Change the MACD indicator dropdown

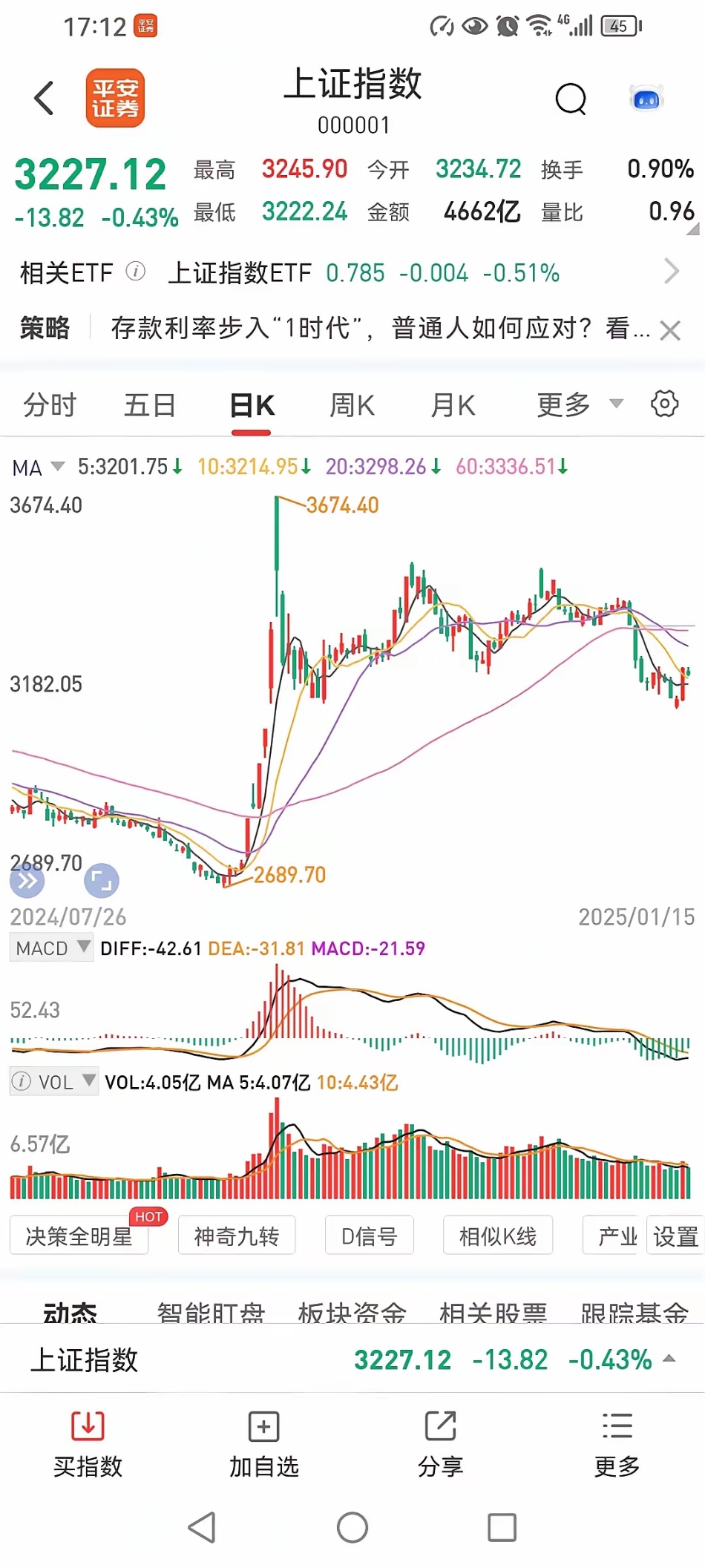[x=52, y=948]
